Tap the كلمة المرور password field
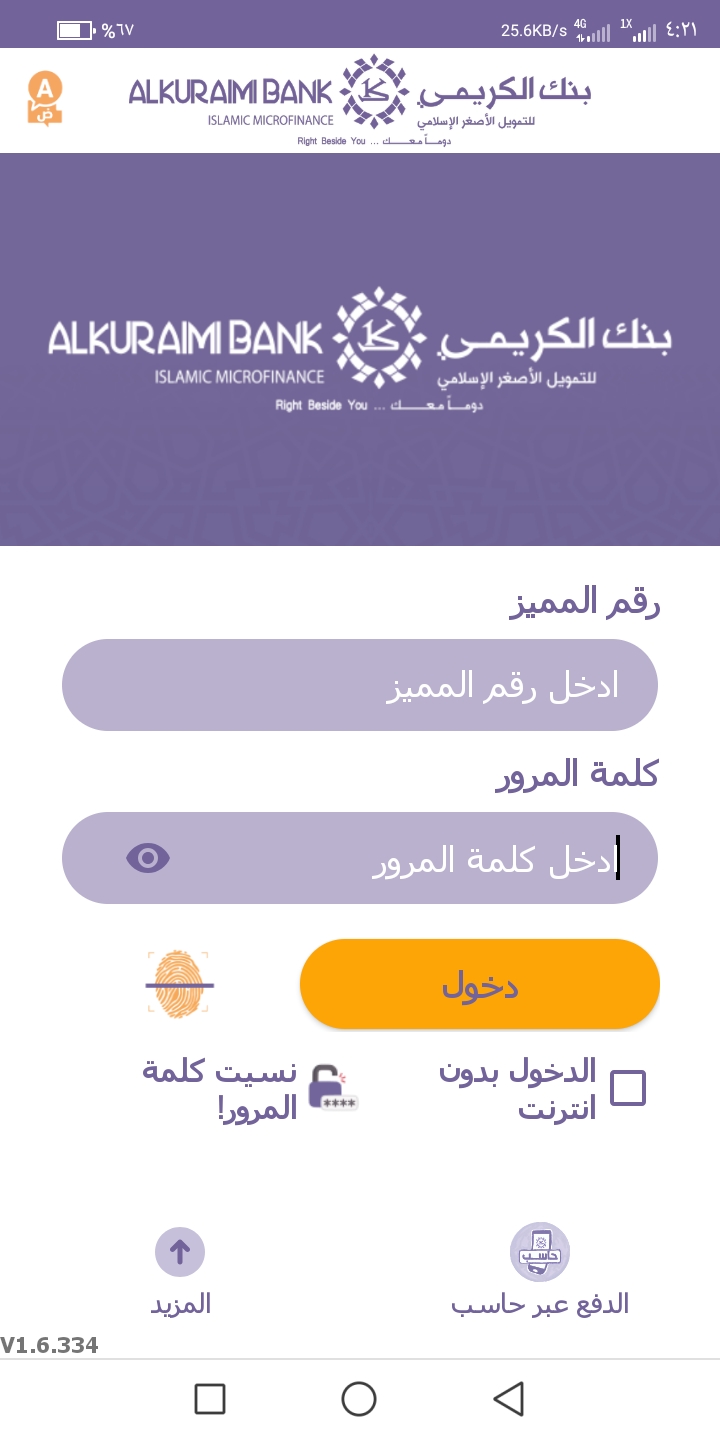Image resolution: width=720 pixels, height=1440 pixels. pyautogui.click(x=400, y=858)
